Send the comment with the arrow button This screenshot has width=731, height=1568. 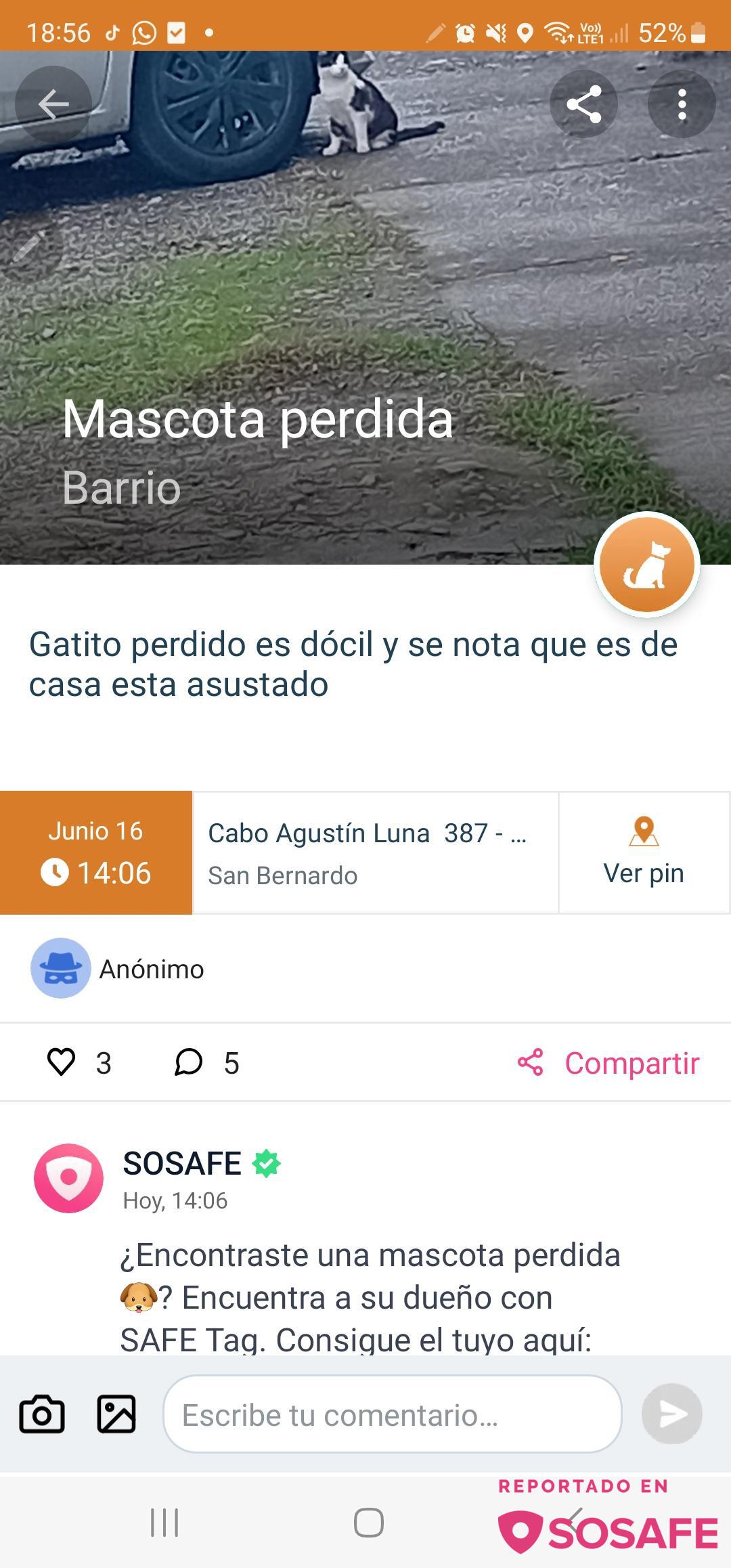[671, 1414]
